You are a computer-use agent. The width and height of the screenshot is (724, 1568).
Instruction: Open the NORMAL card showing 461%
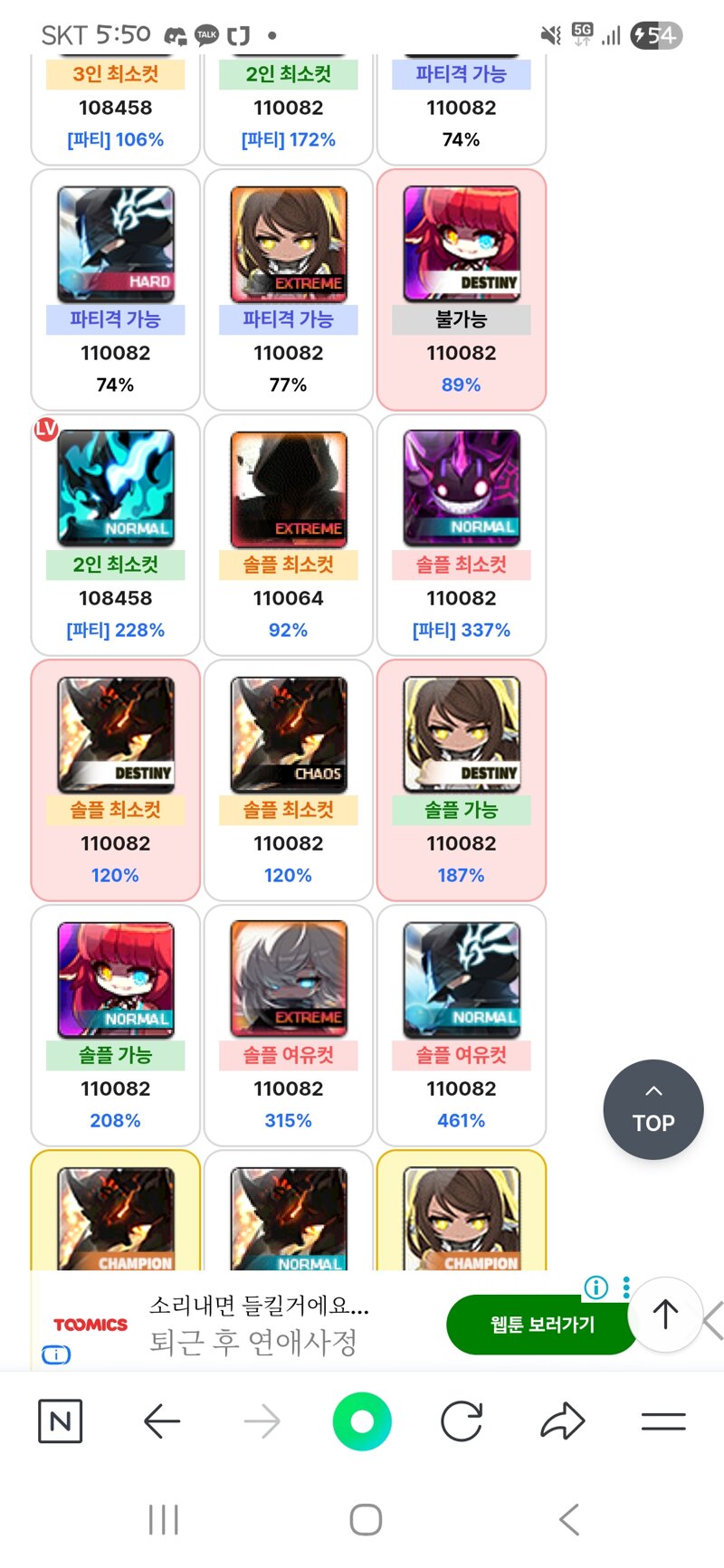462,1025
